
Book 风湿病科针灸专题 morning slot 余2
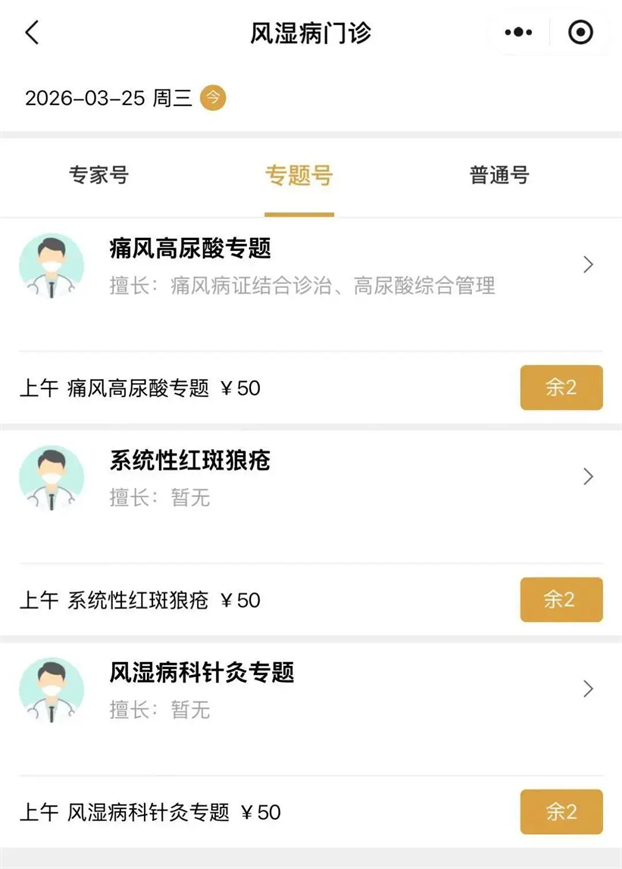[561, 812]
